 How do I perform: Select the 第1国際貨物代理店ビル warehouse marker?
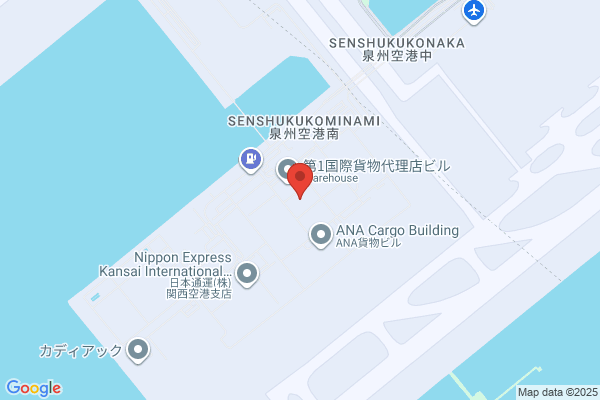pyautogui.click(x=285, y=170)
